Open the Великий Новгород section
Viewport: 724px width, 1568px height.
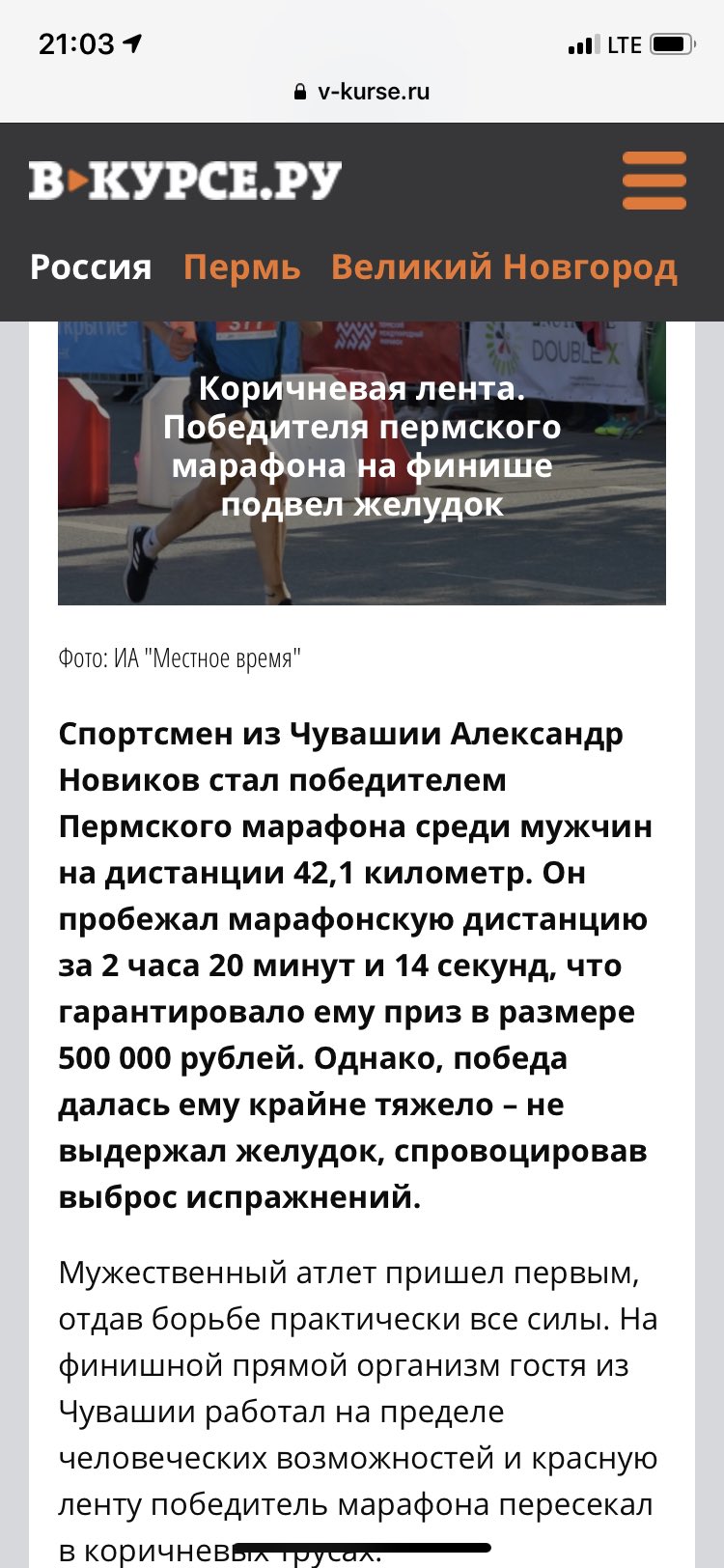(504, 266)
